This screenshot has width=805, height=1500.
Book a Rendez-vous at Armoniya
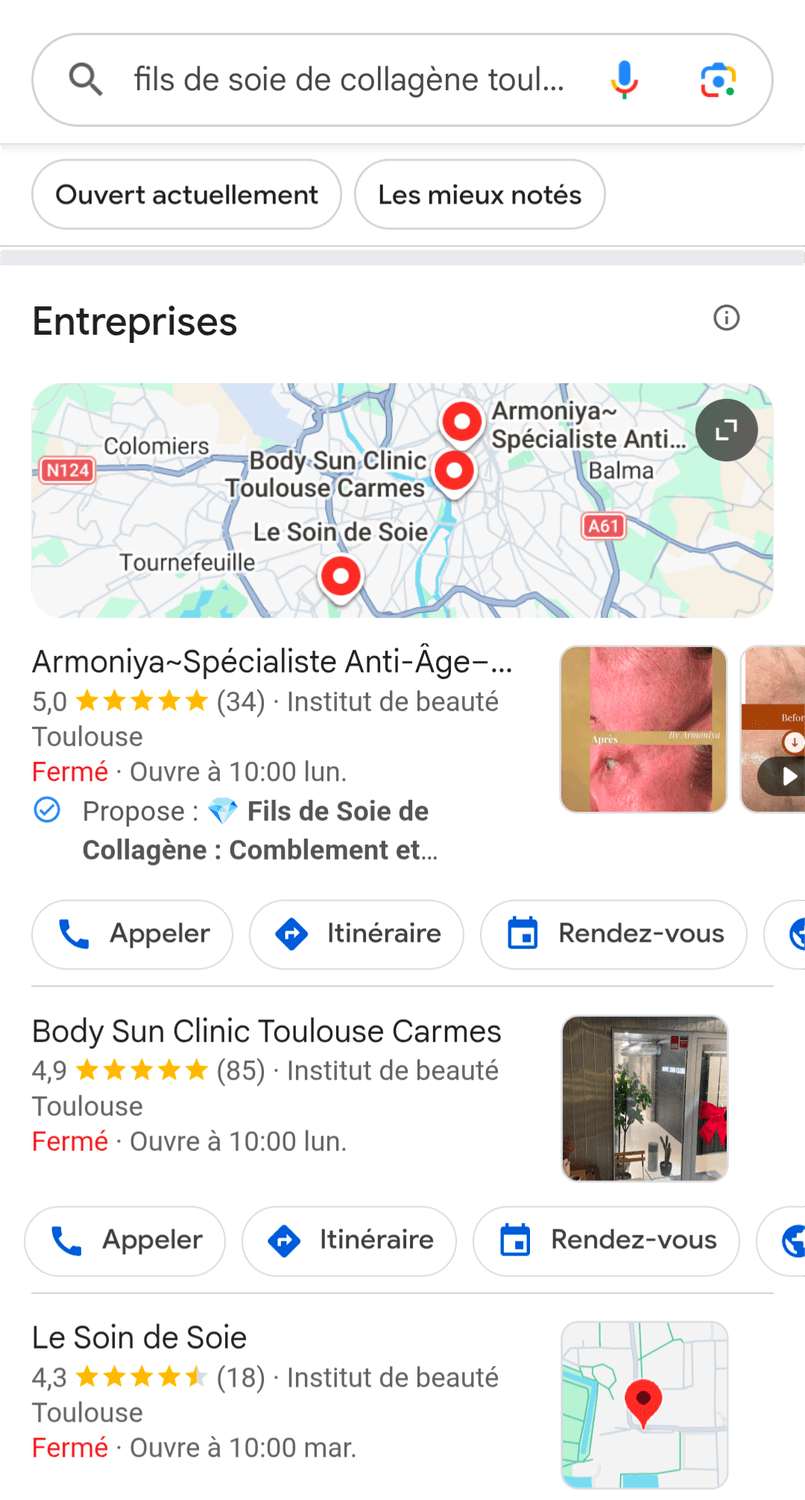click(613, 934)
